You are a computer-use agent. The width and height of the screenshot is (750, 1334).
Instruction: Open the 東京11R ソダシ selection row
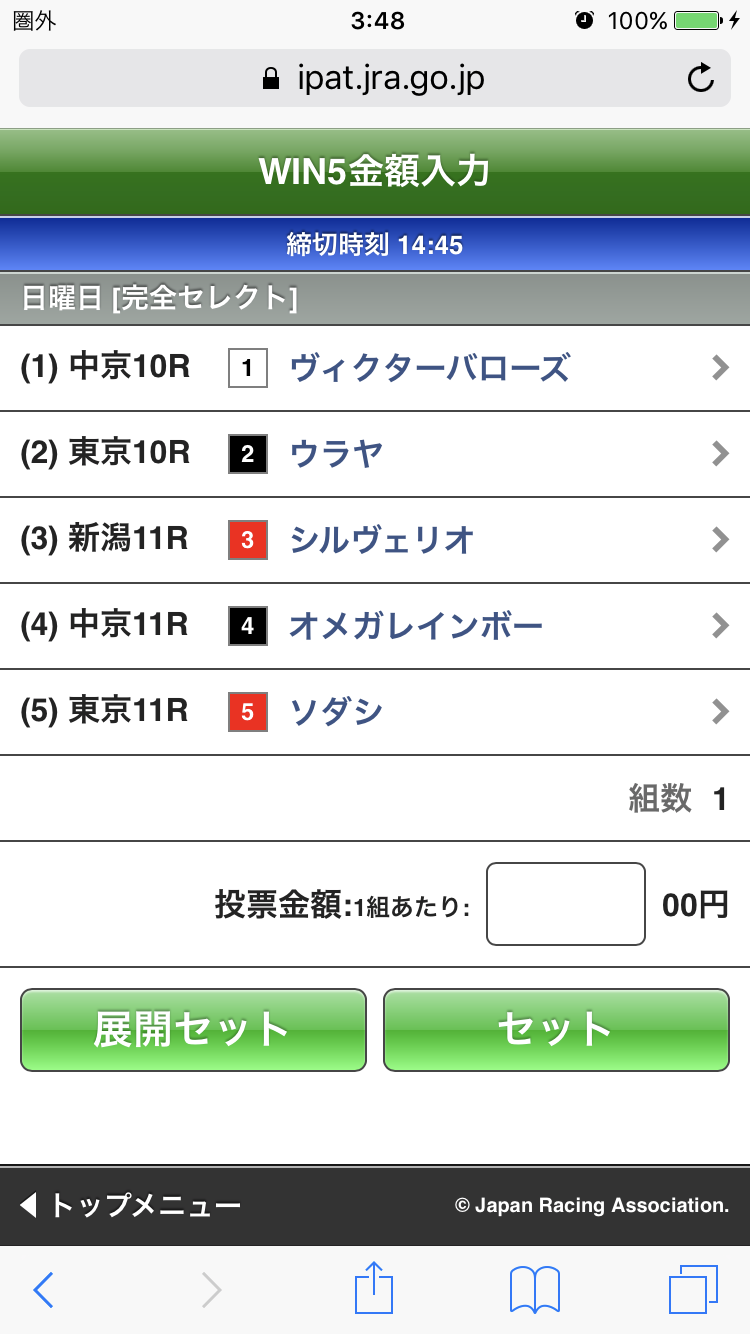click(375, 713)
